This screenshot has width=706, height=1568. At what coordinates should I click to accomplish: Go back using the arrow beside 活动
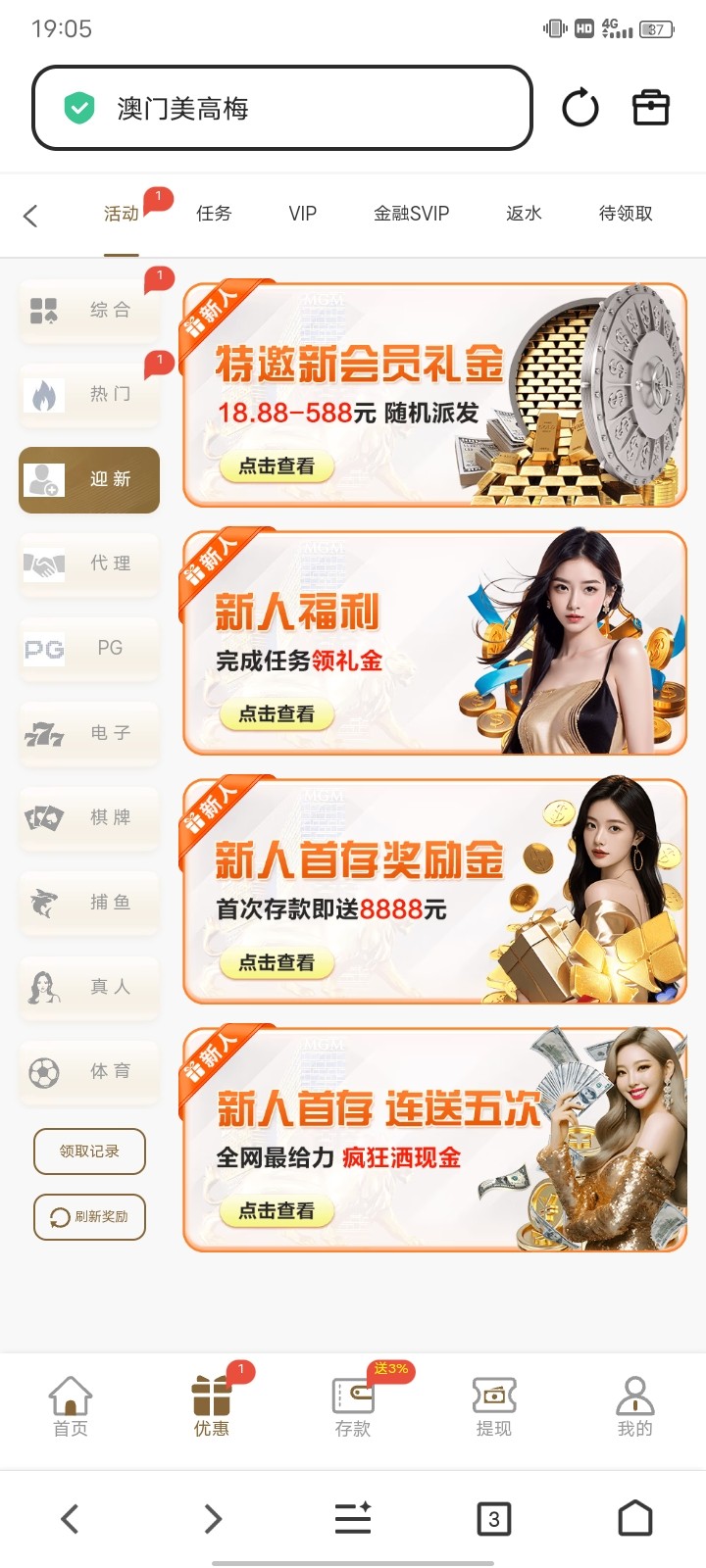pos(30,216)
